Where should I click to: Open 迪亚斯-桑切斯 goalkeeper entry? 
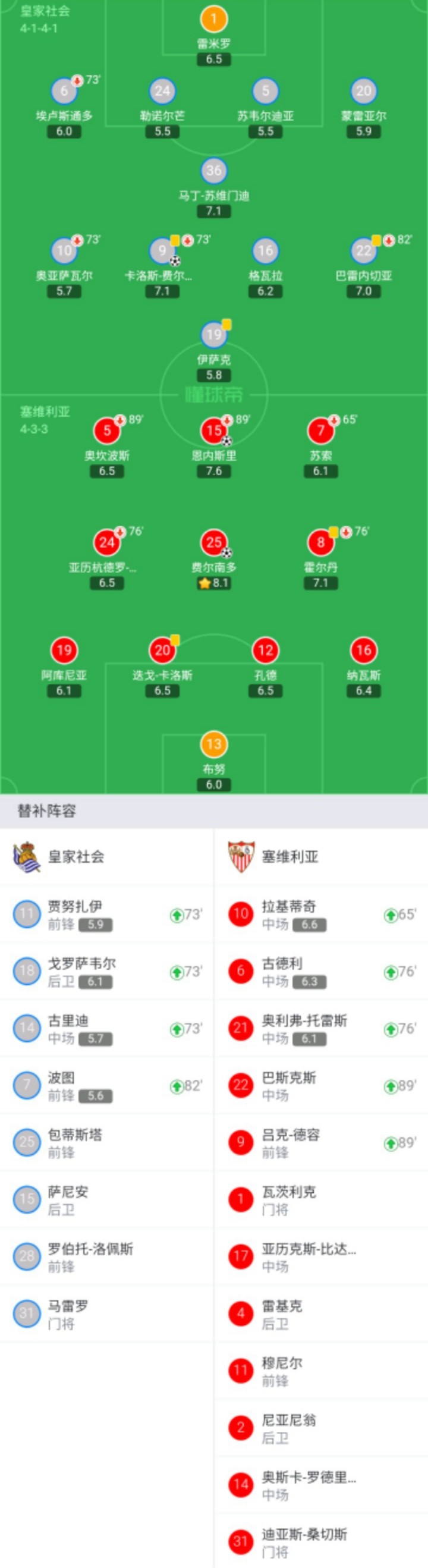pos(321,1541)
